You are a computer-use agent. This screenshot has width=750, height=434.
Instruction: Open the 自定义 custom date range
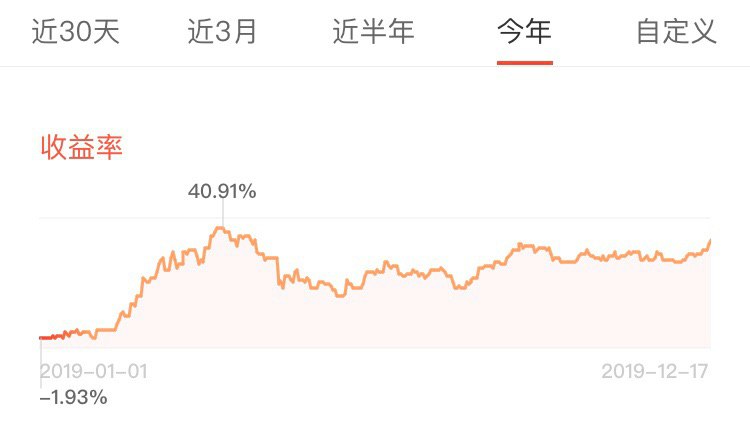(676, 32)
